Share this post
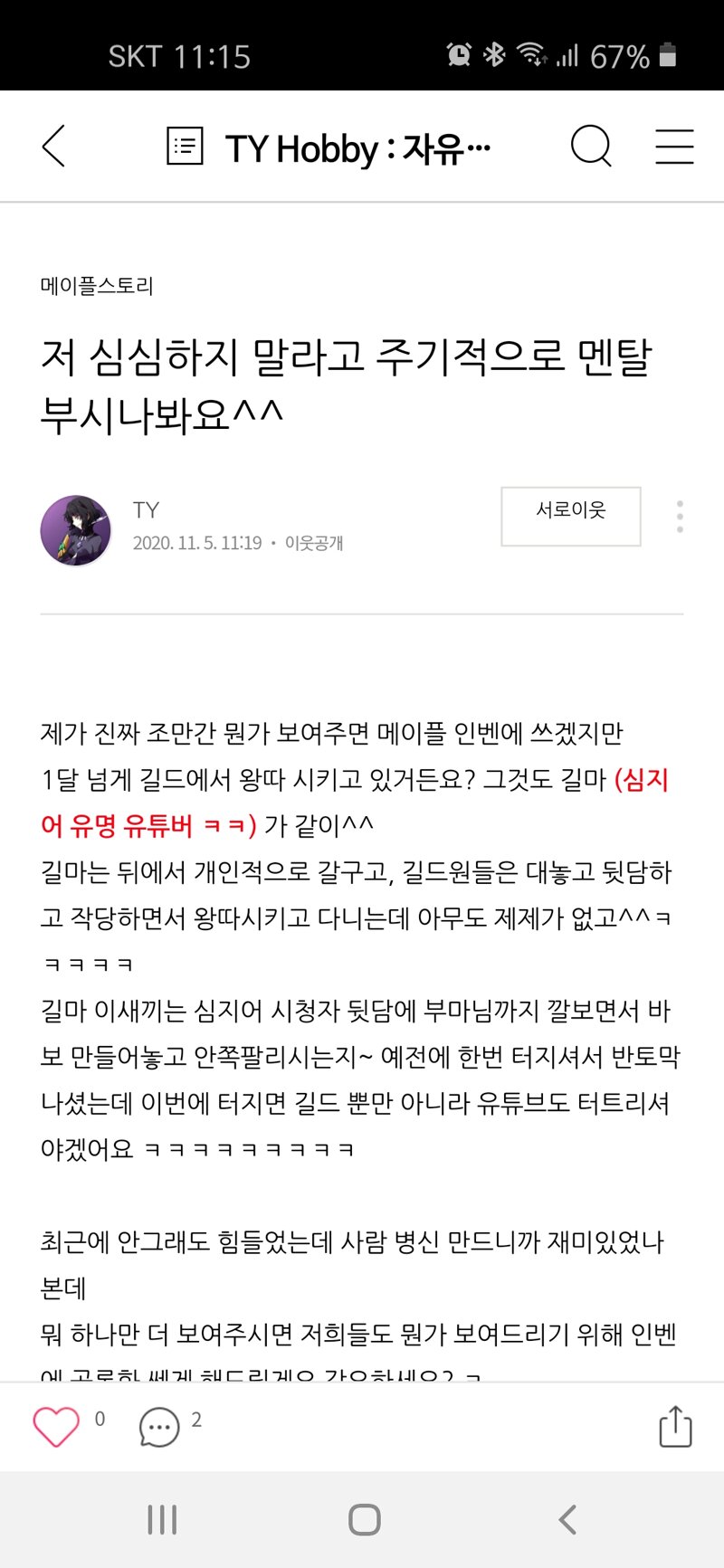Image resolution: width=724 pixels, height=1568 pixels. 675,1427
